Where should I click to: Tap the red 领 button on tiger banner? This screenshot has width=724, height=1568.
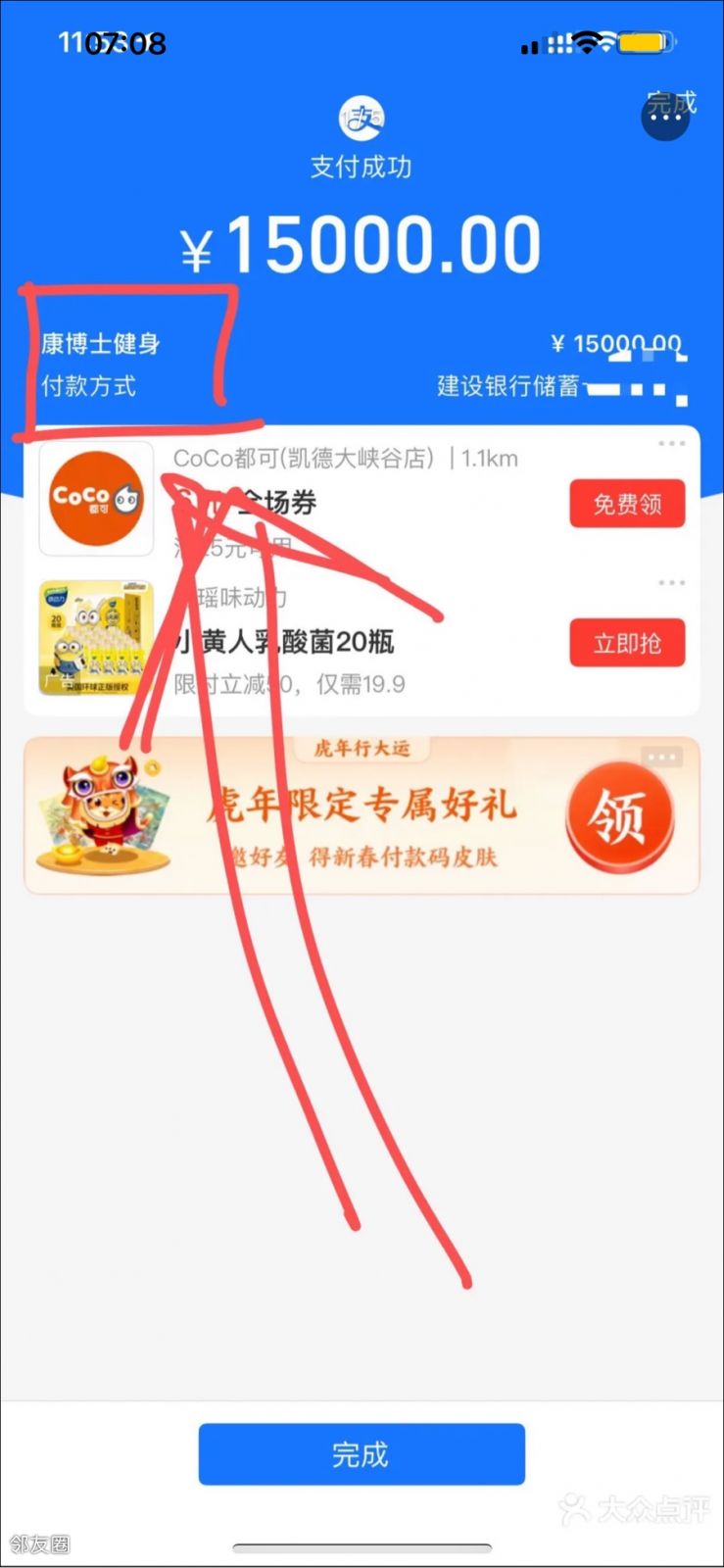point(619,817)
